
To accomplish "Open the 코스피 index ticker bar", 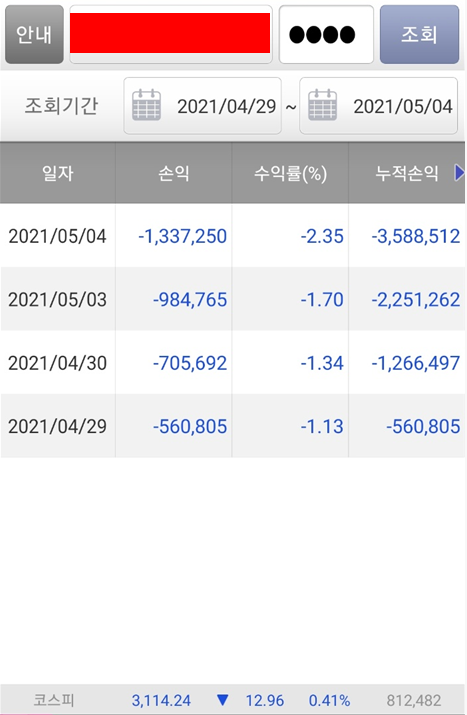I will [x=234, y=699].
